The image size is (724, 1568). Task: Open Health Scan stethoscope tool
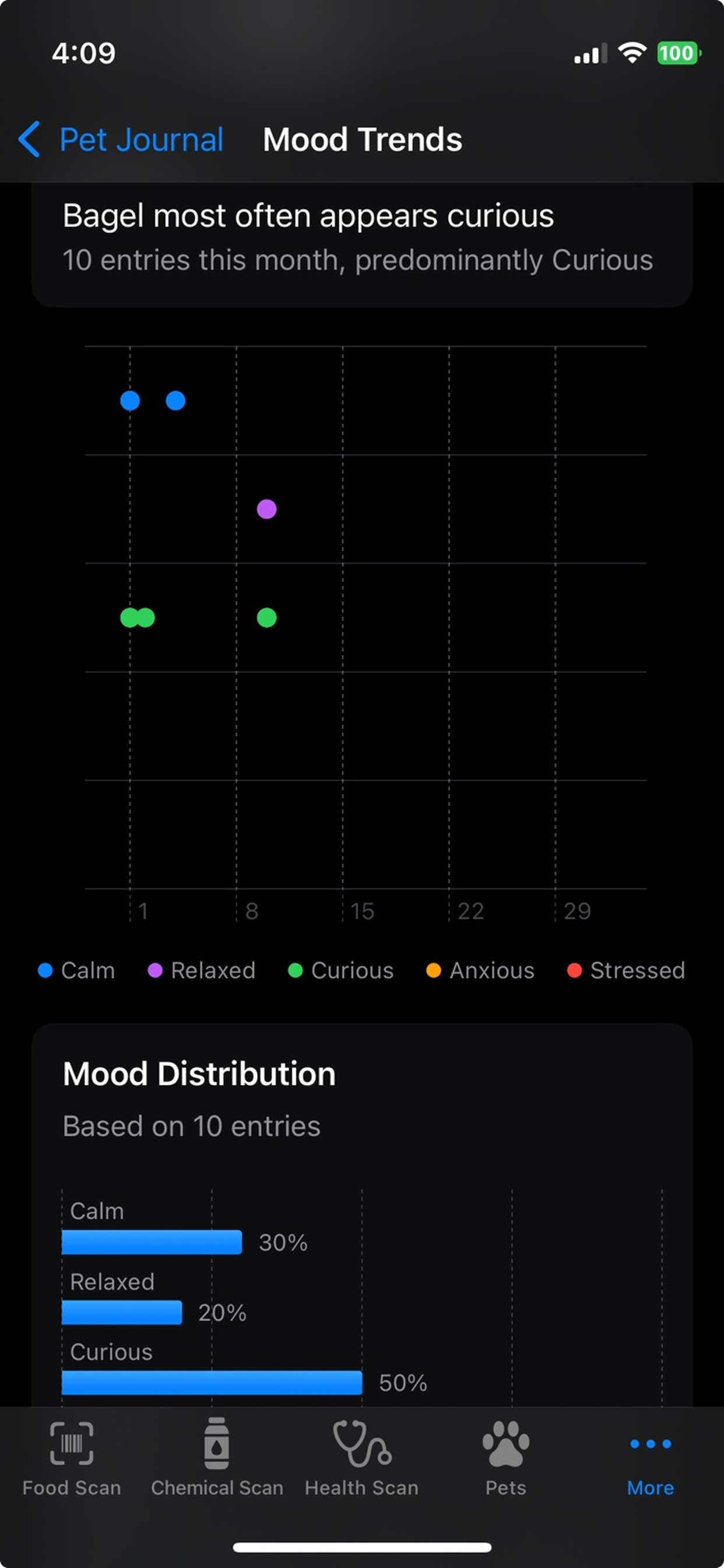361,1461
